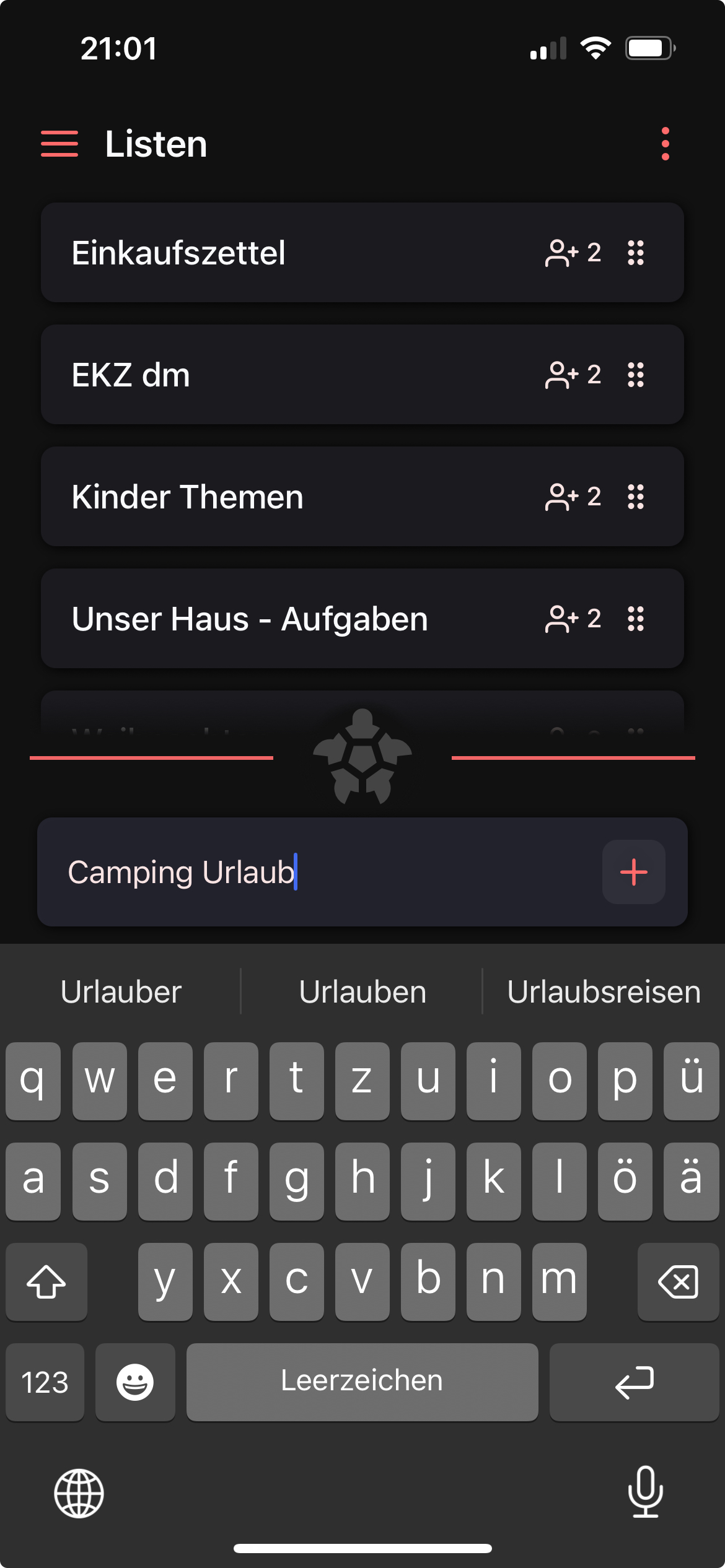Open the Unser Haus - Aufgaben list
This screenshot has width=725, height=1568.
tap(248, 618)
